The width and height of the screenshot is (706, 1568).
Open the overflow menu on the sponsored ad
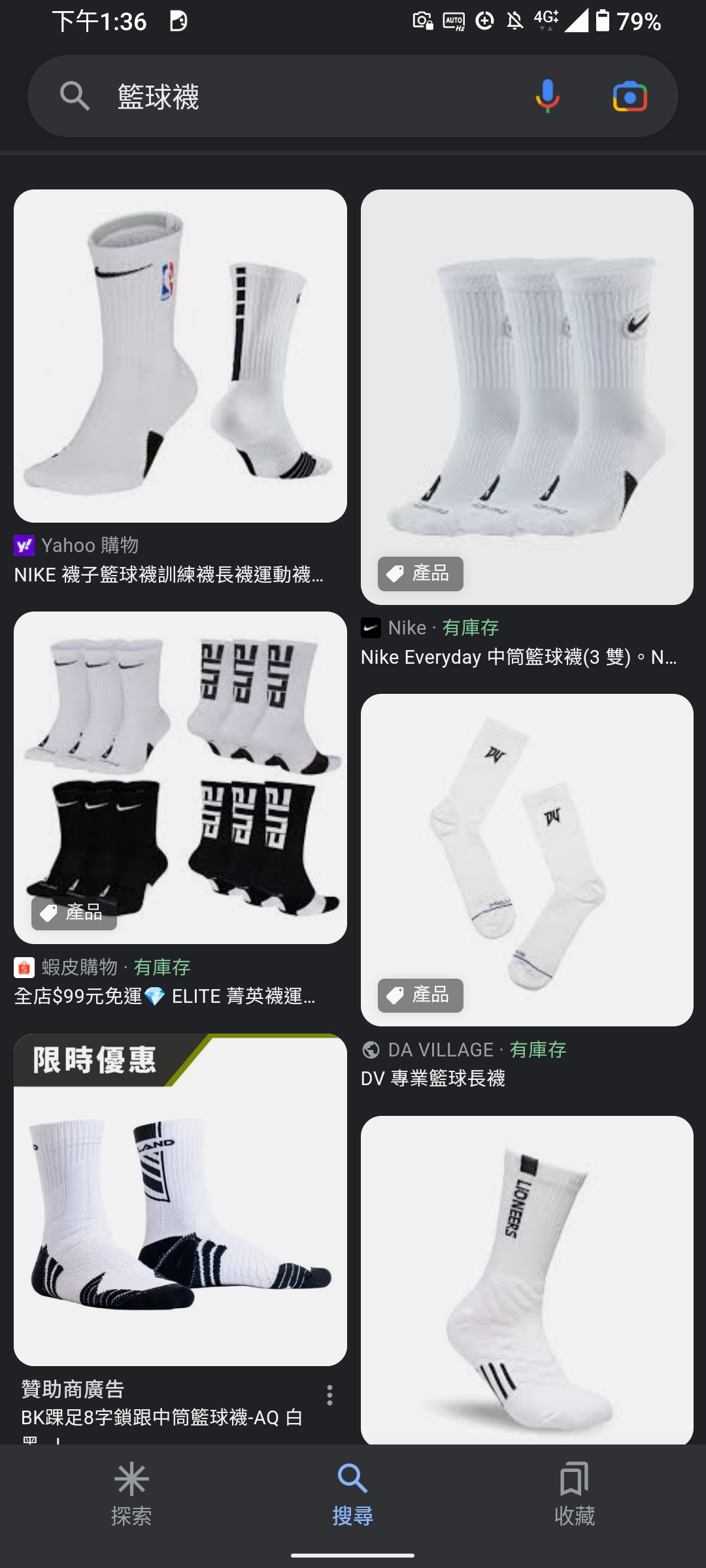(329, 1395)
